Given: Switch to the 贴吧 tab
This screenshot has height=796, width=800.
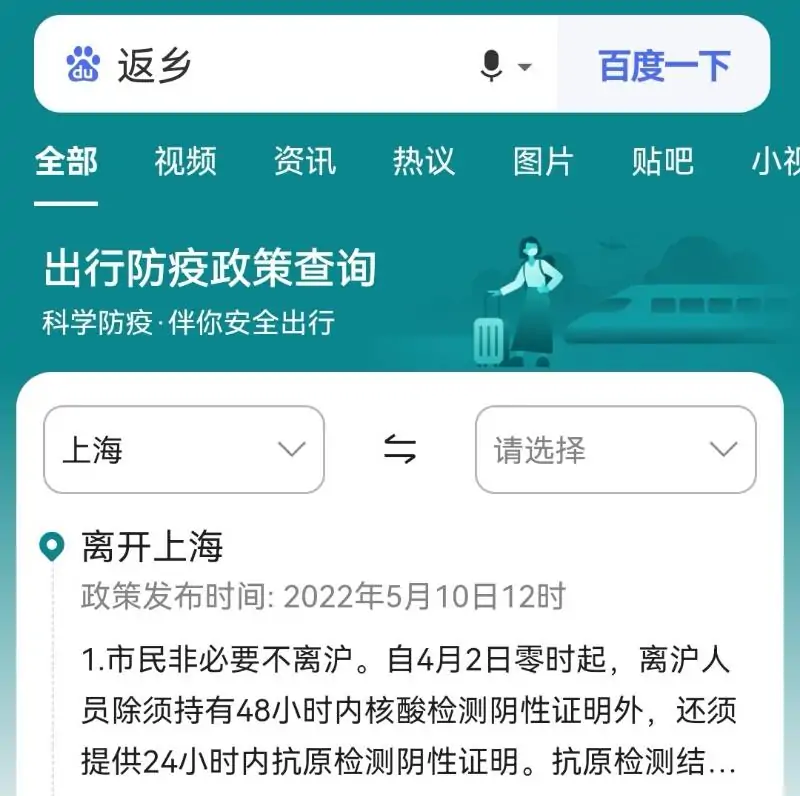Looking at the screenshot, I should [x=662, y=161].
